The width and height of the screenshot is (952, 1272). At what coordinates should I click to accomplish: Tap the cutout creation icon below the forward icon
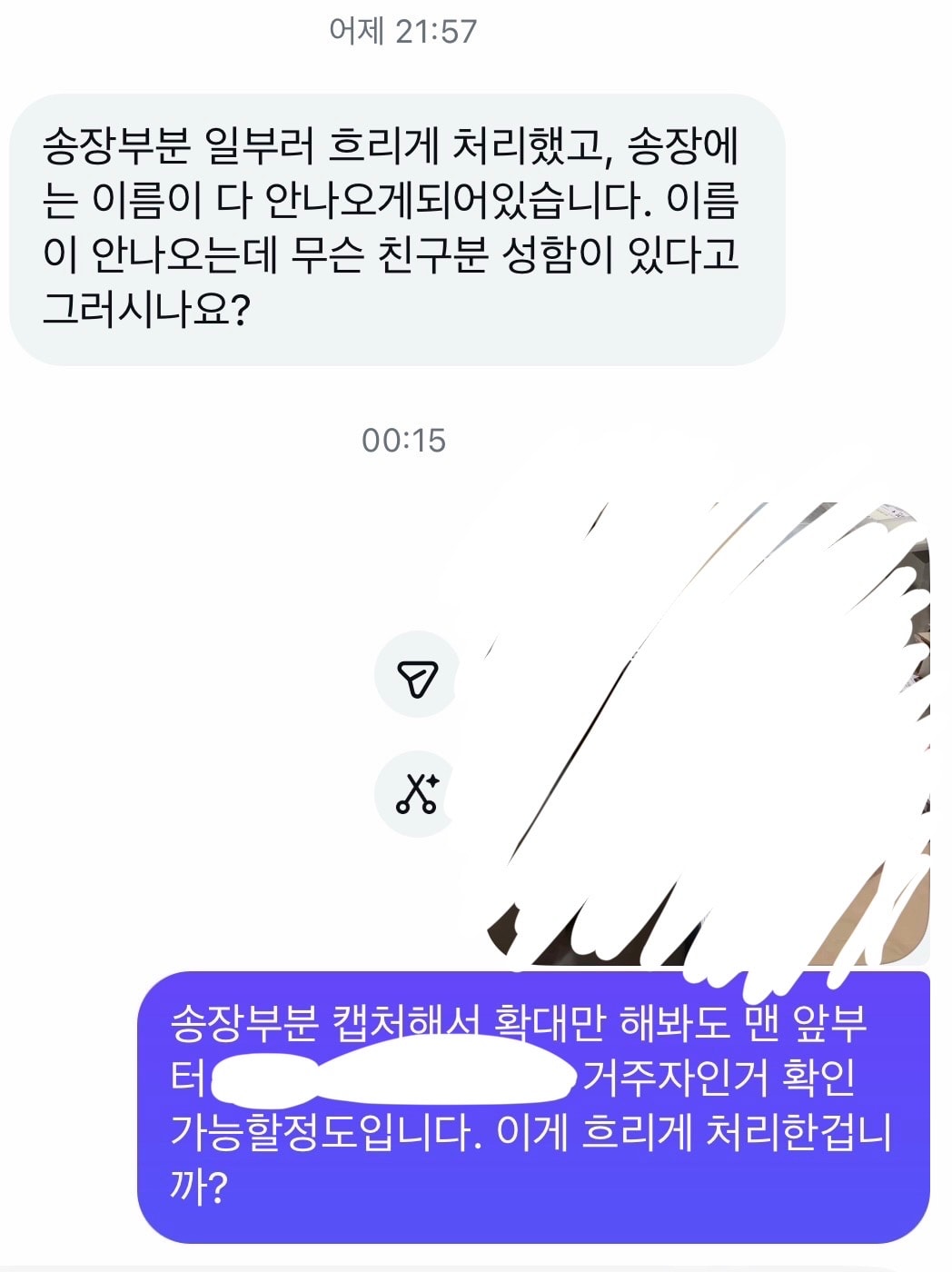[x=418, y=793]
